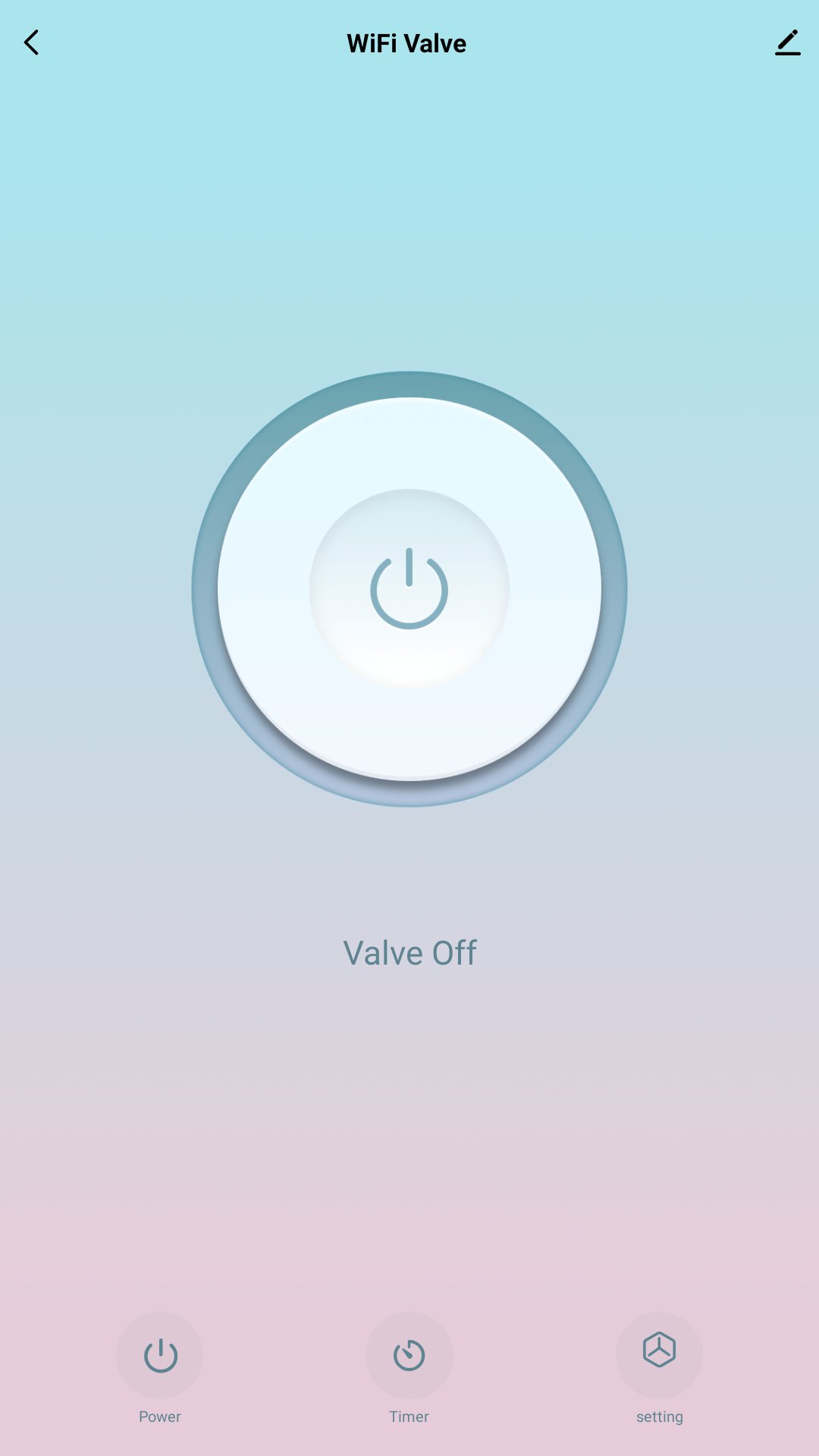This screenshot has height=1456, width=819.
Task: Go back from WiFi Valve screen
Action: point(32,43)
